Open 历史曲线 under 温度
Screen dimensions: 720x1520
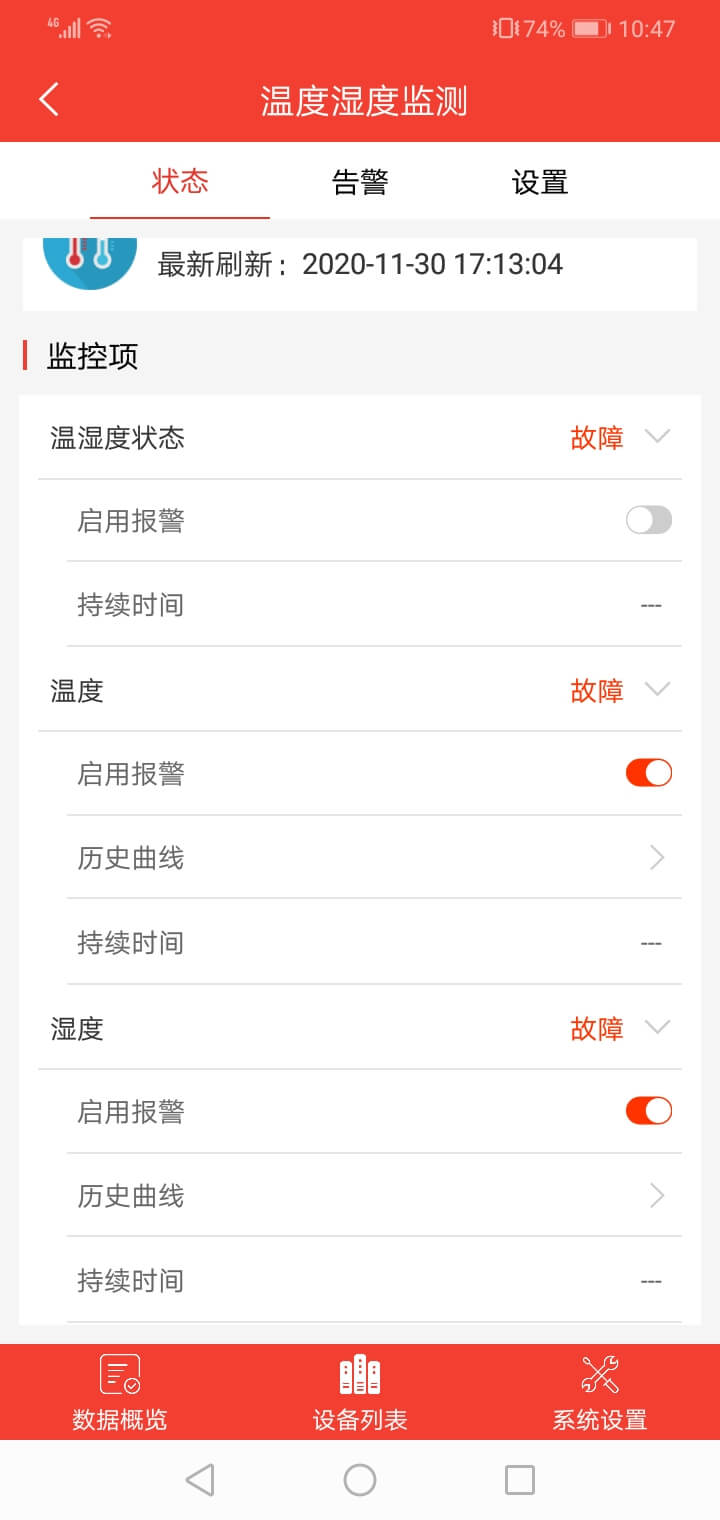click(x=360, y=857)
